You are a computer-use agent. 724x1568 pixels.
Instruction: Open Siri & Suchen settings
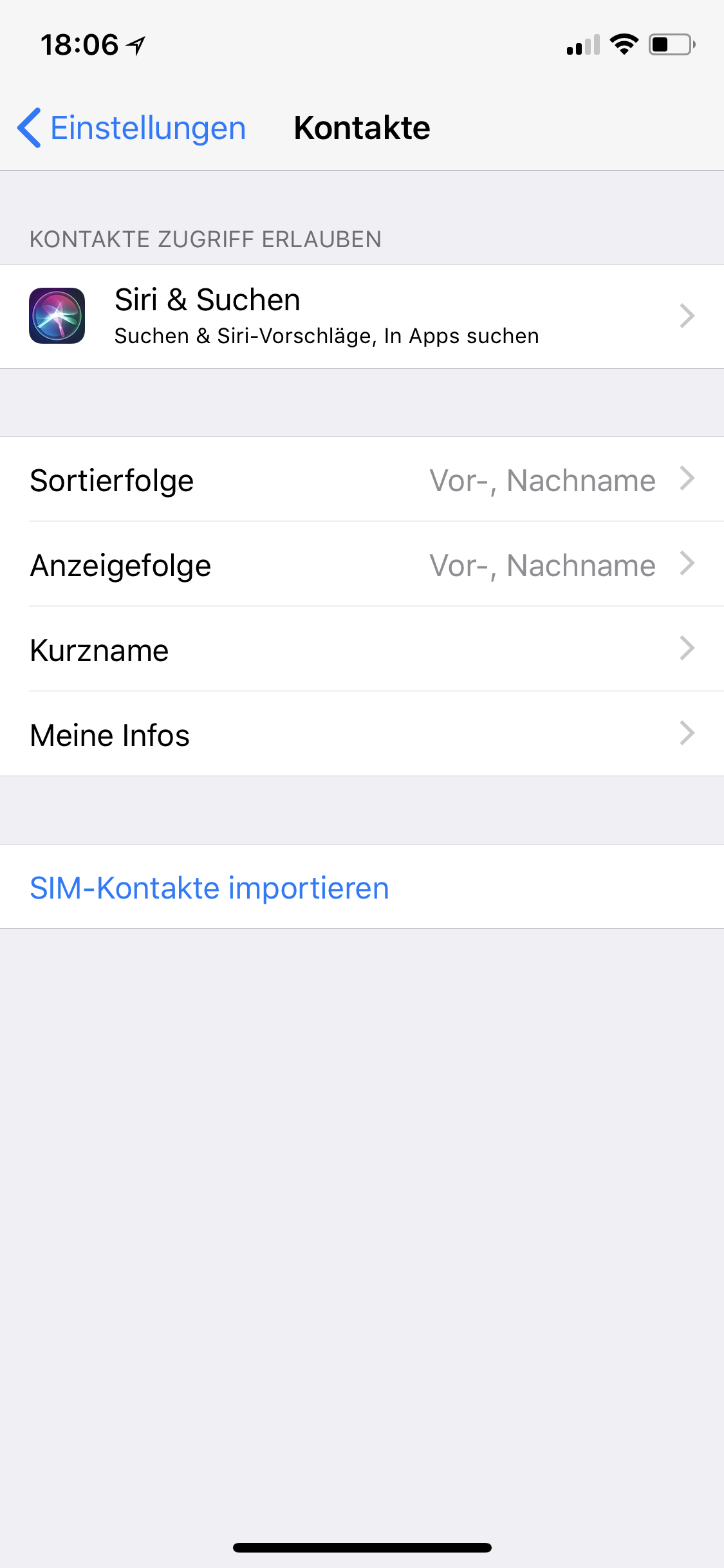[362, 317]
